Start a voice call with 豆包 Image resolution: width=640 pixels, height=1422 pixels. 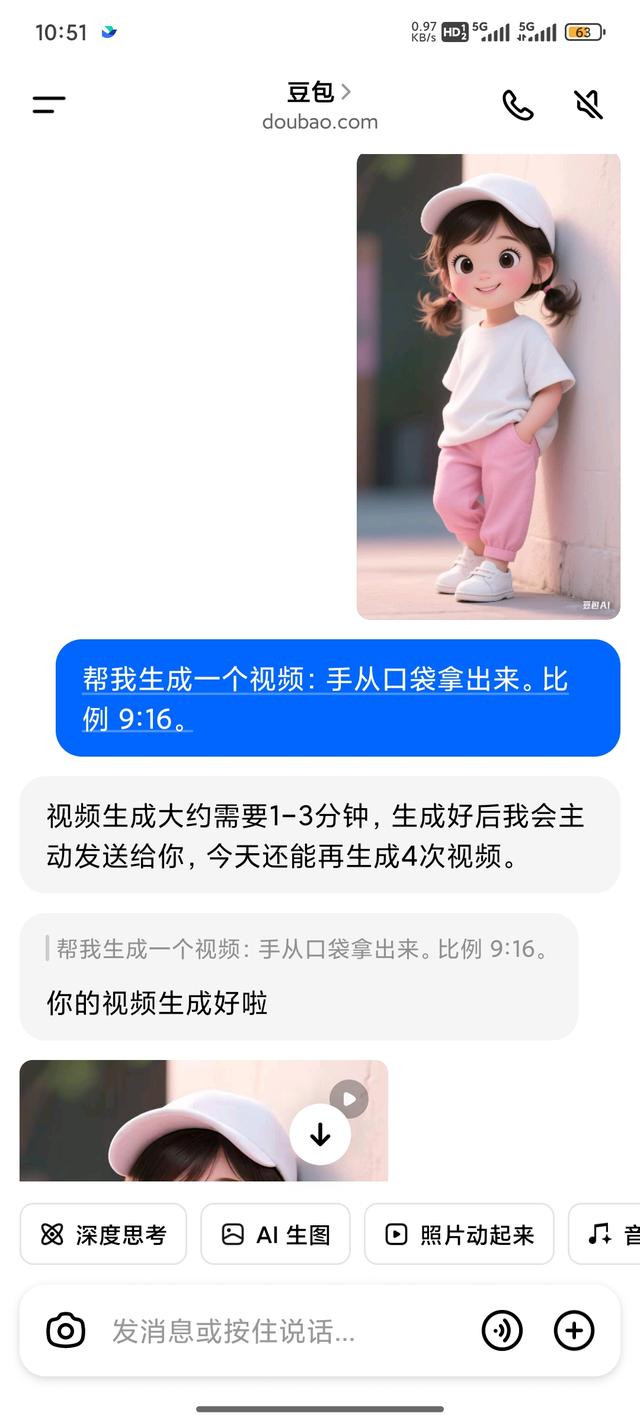[517, 105]
